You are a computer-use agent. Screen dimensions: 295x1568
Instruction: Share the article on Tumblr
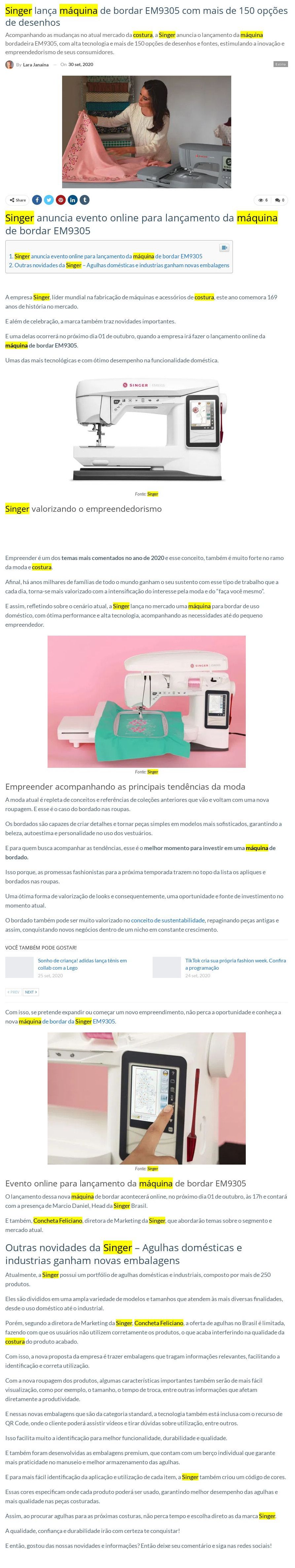[85, 200]
